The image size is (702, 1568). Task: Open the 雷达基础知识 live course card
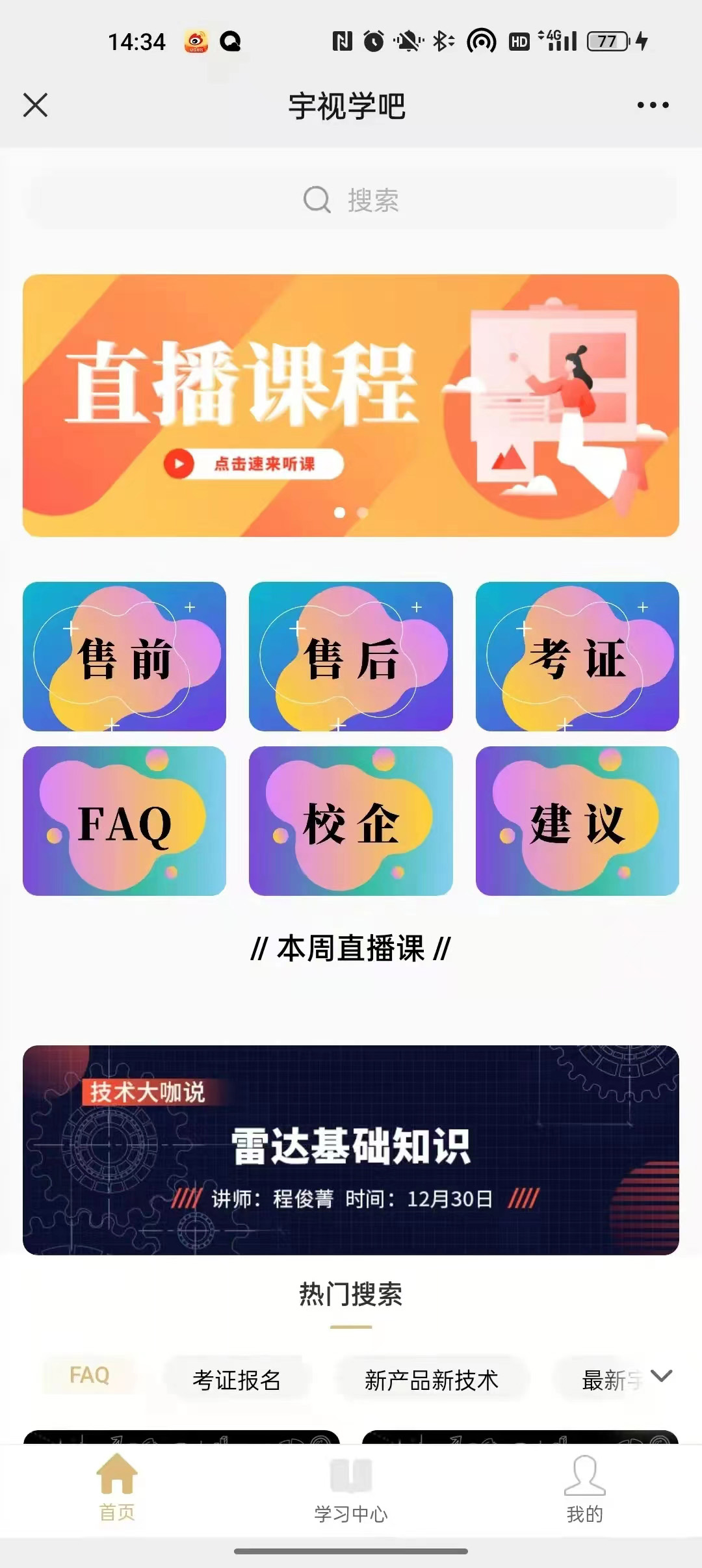[351, 1149]
